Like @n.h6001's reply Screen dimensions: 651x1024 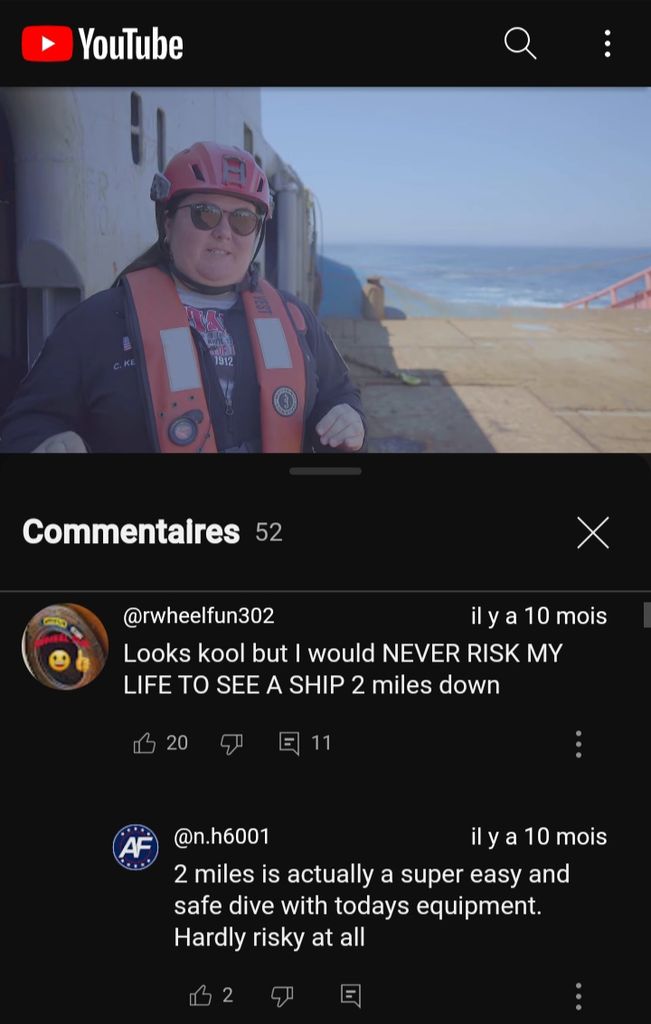tap(201, 995)
